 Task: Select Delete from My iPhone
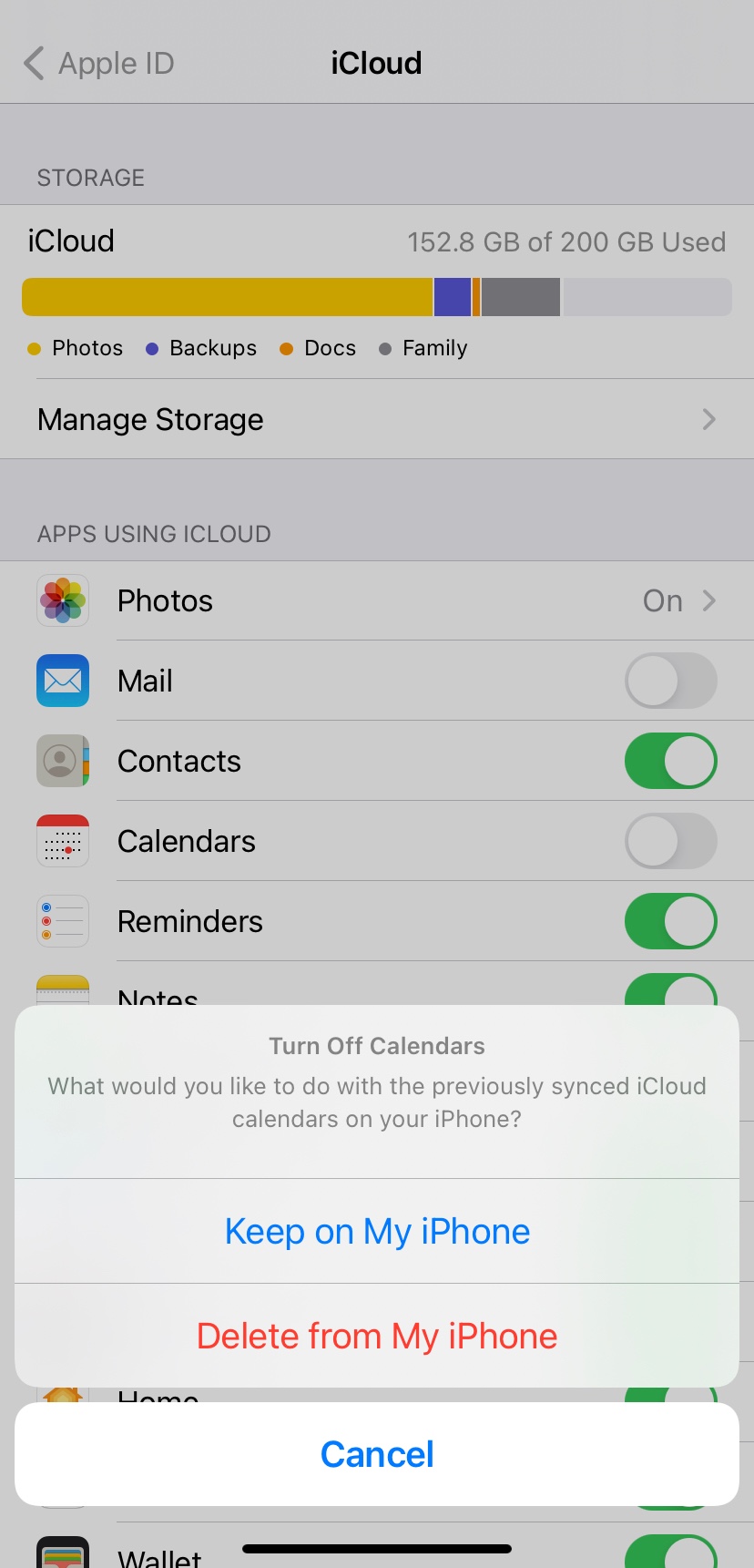377,1336
